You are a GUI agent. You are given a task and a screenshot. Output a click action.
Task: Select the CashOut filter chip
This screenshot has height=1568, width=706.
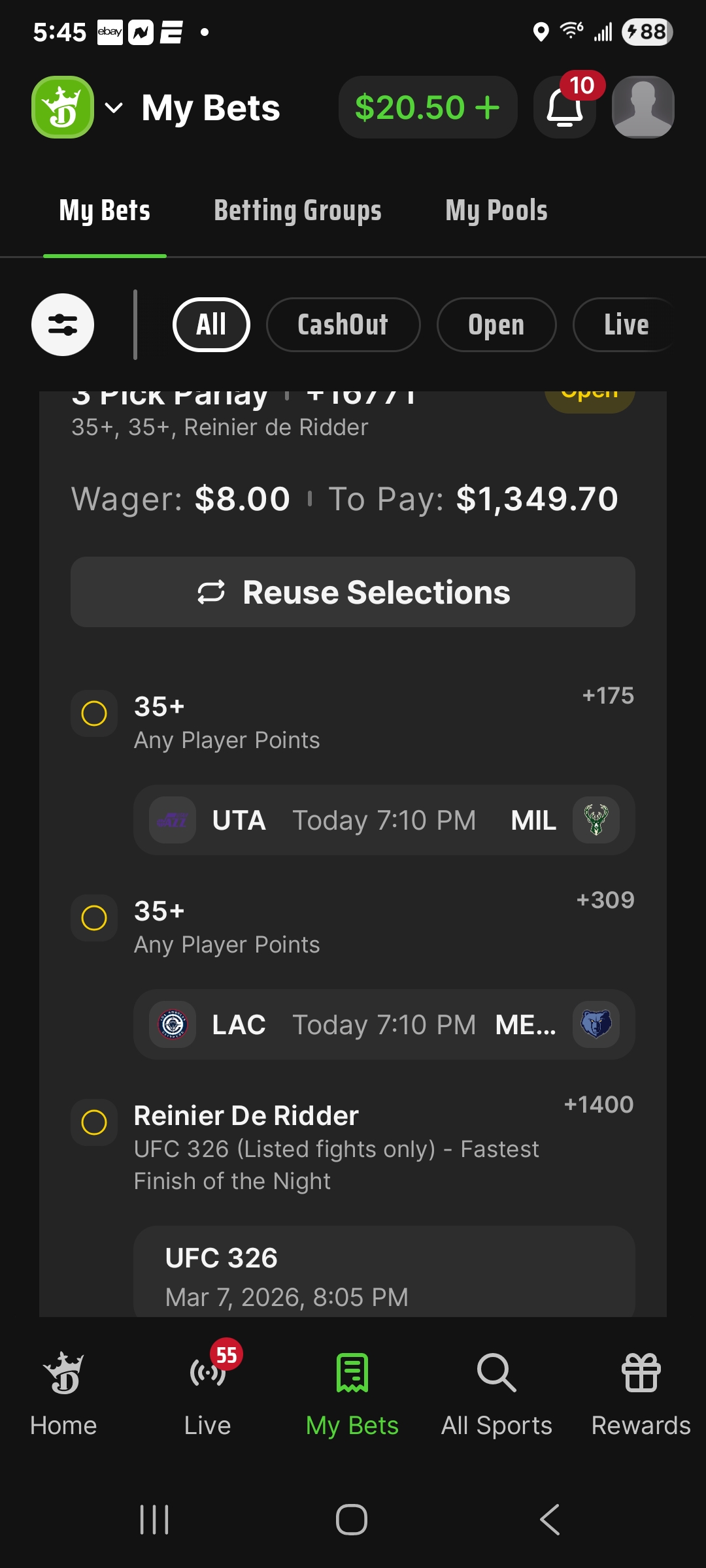[x=343, y=325]
